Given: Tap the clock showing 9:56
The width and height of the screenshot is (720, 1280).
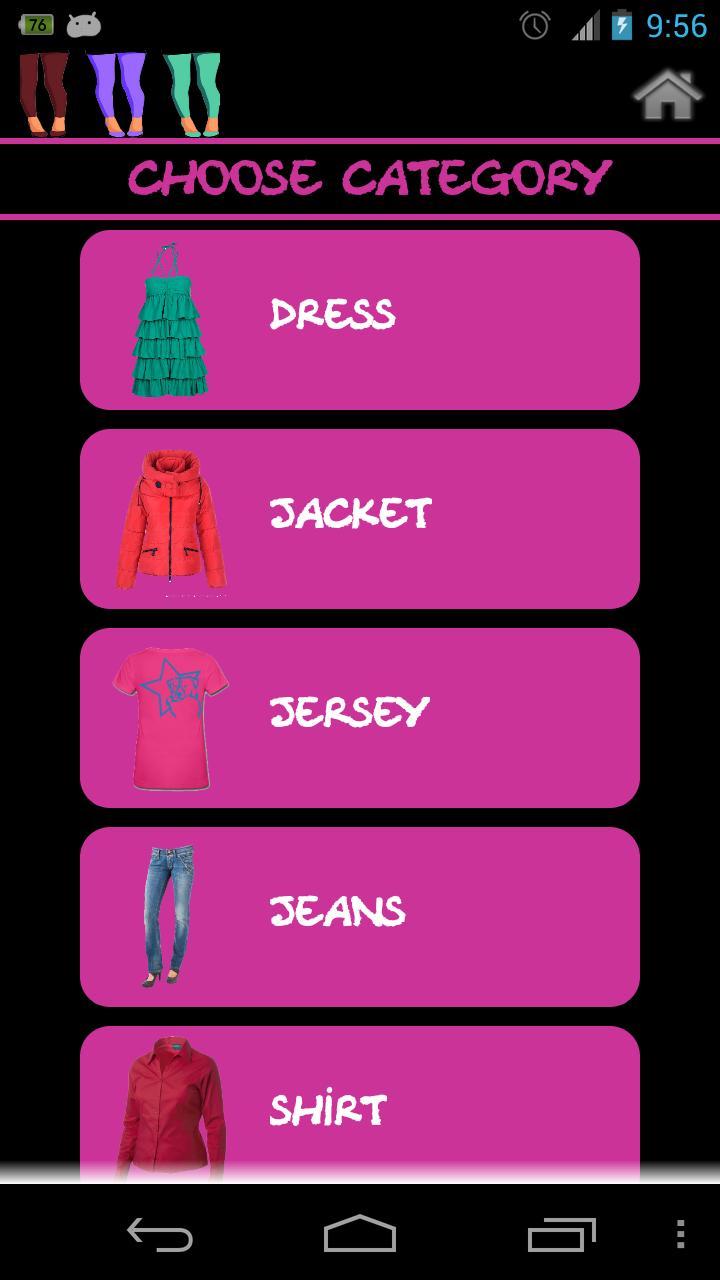Looking at the screenshot, I should click(x=676, y=26).
